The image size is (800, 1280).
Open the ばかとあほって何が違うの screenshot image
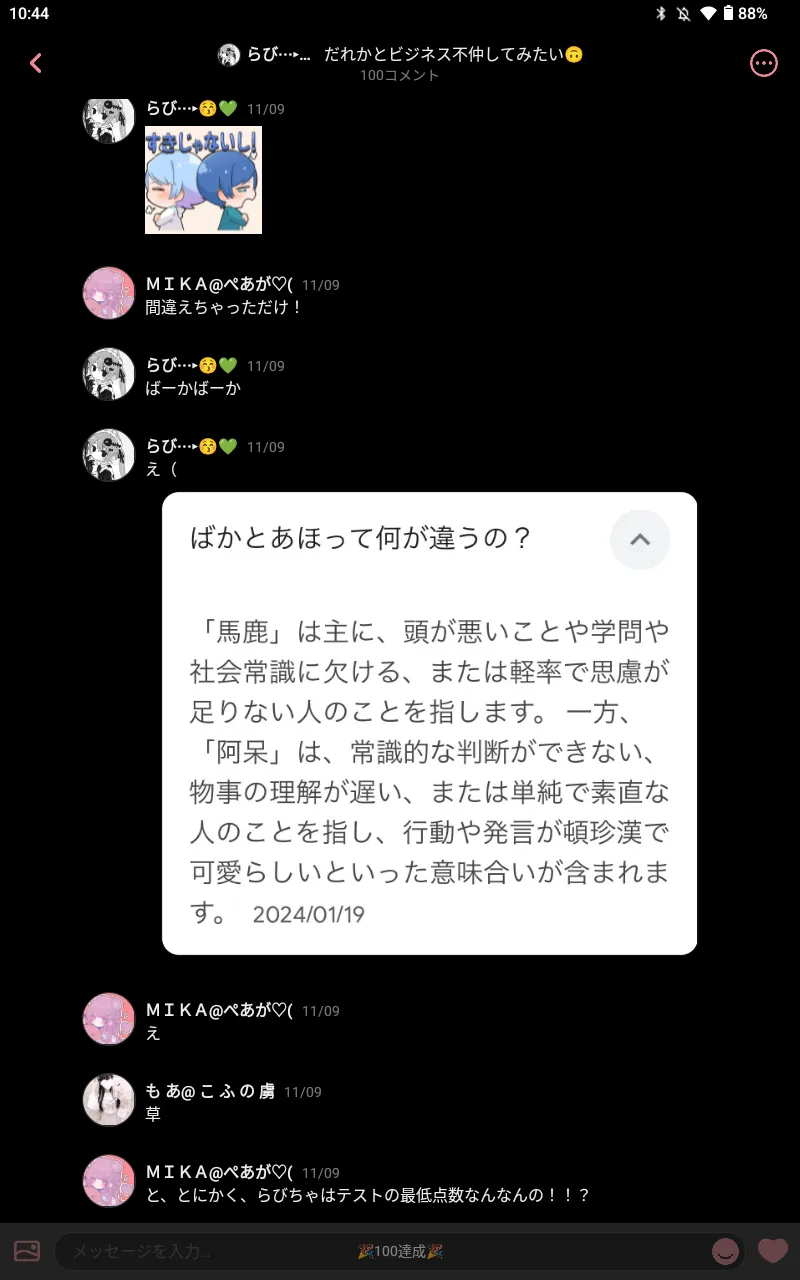[429, 723]
